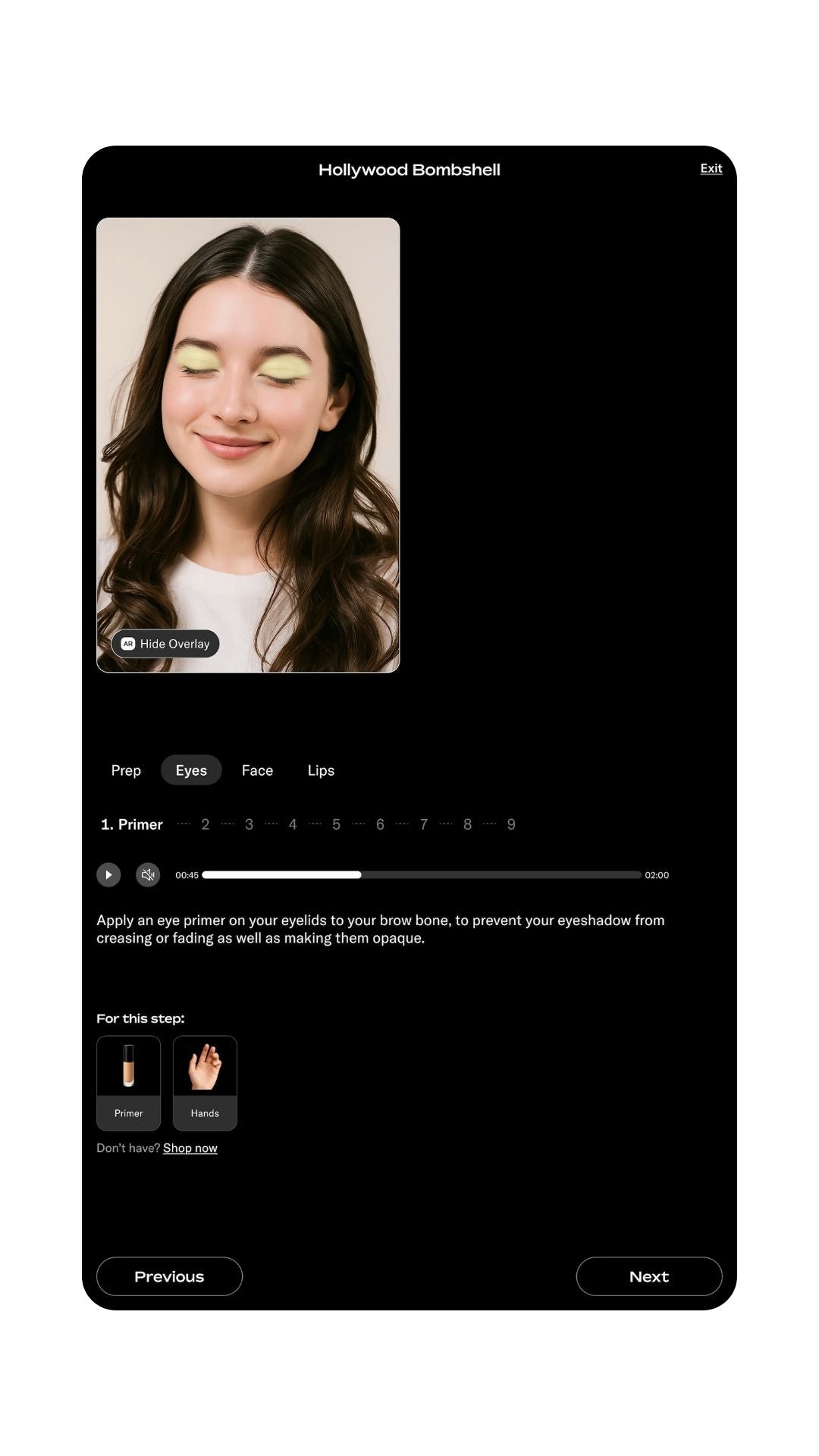Open the Primer product tile
Viewport: 819px width, 1456px height.
(128, 1083)
